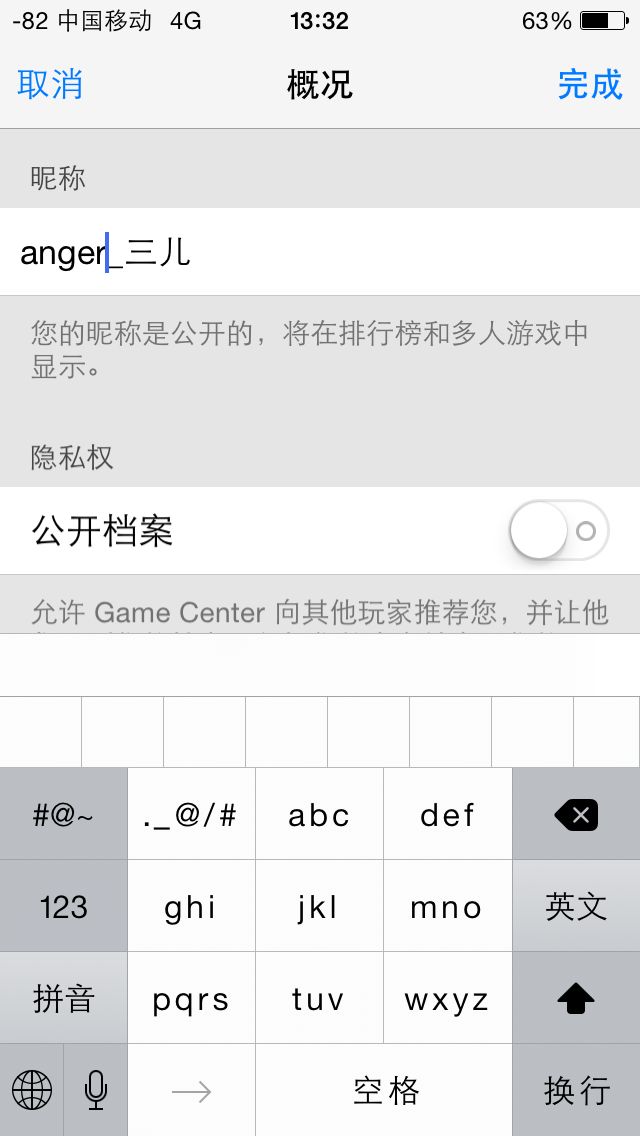Select the 拼音 input key
The width and height of the screenshot is (640, 1136).
pyautogui.click(x=64, y=999)
